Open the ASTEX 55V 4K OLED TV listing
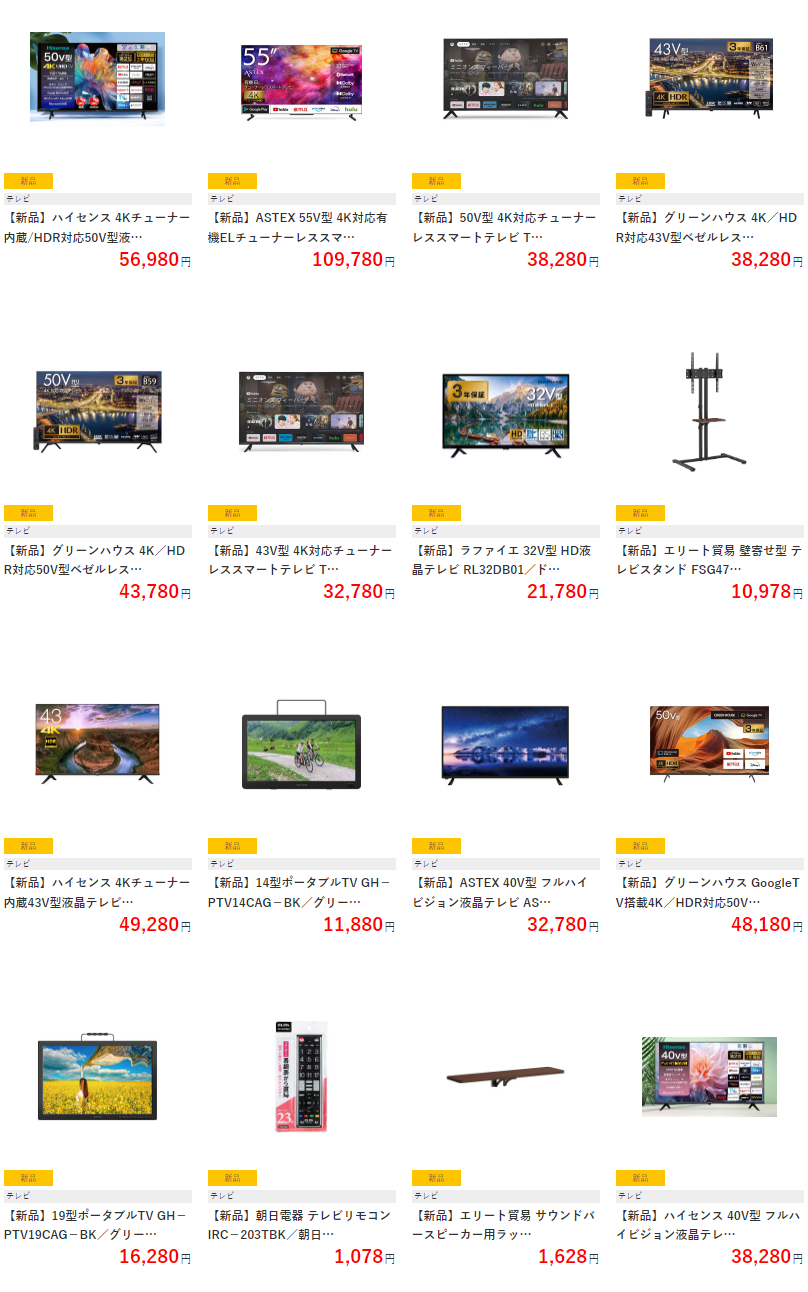 pyautogui.click(x=302, y=227)
